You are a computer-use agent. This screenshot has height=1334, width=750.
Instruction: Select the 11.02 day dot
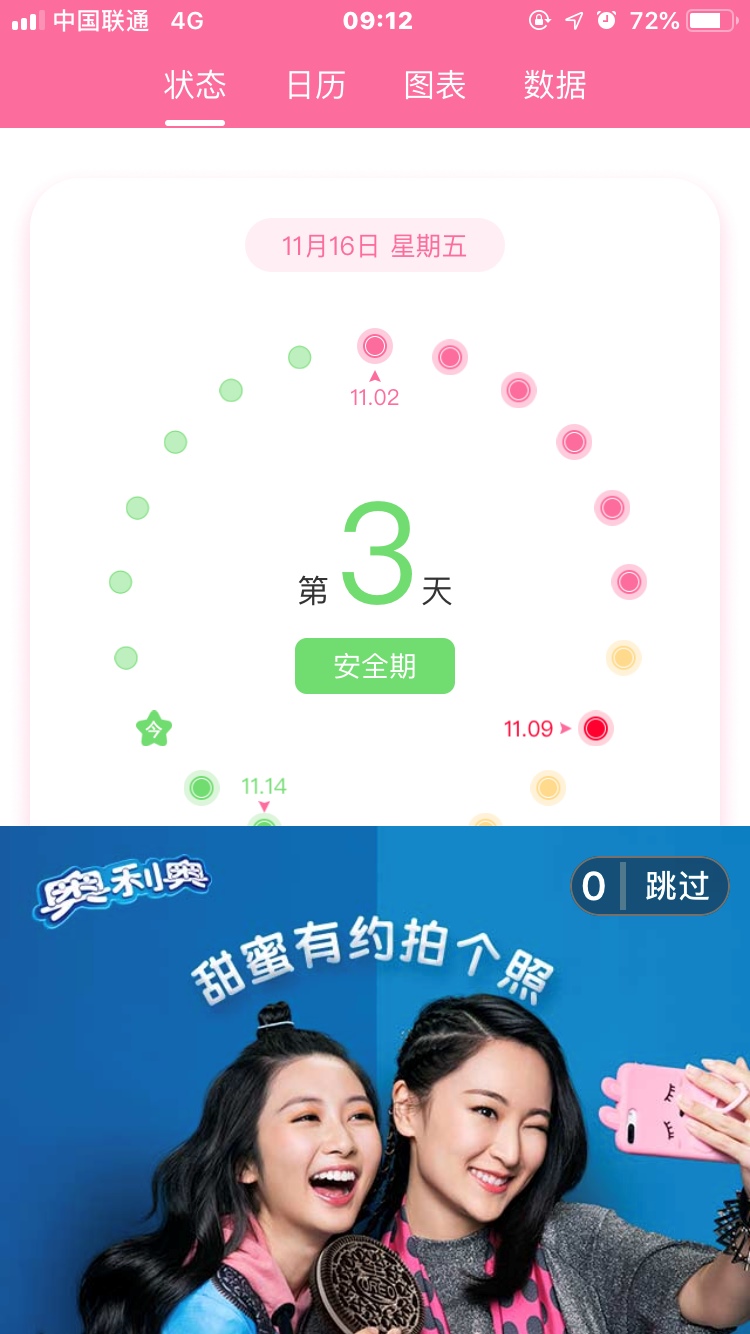pyautogui.click(x=375, y=347)
